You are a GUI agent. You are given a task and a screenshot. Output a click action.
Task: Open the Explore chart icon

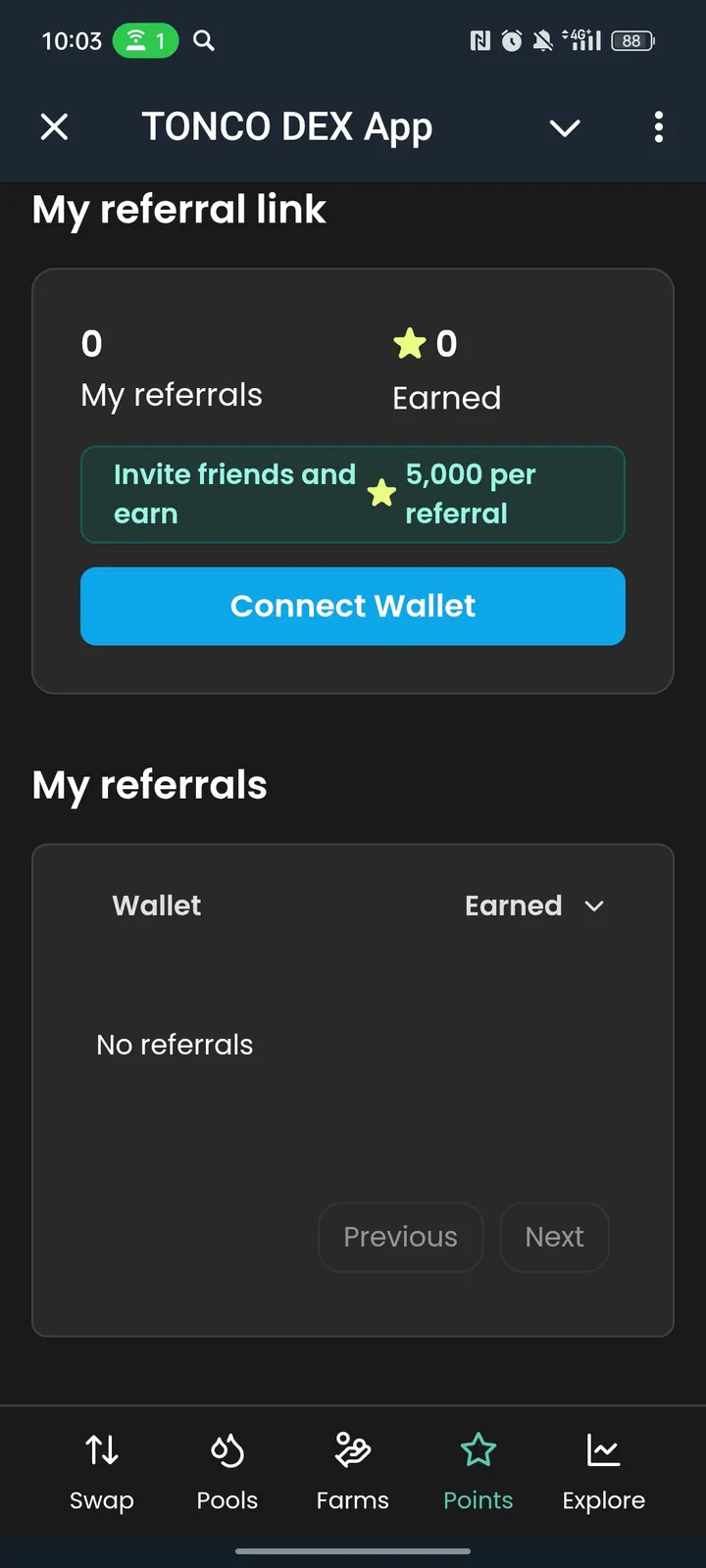coord(603,1447)
